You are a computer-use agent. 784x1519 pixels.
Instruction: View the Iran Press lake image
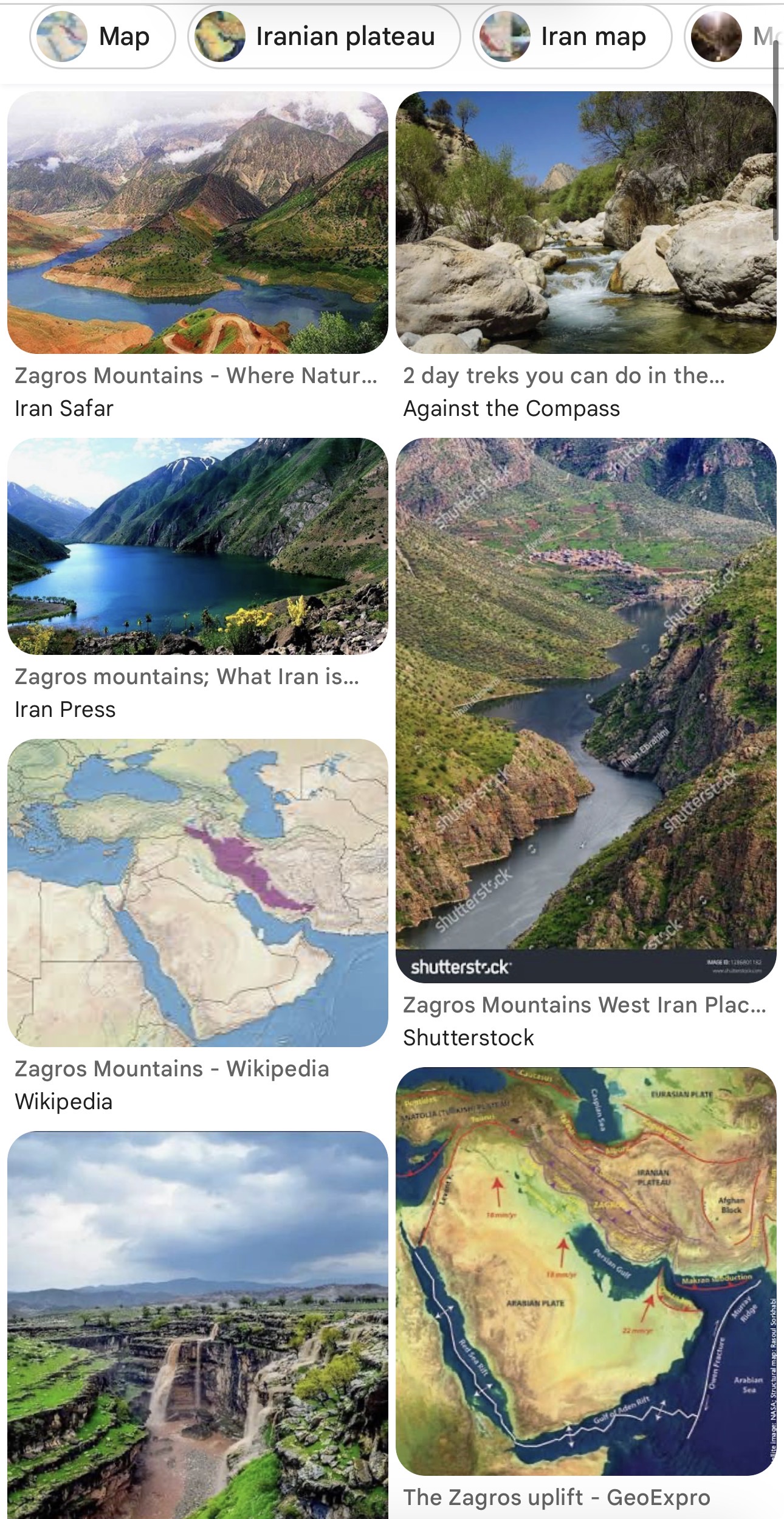coord(198,546)
